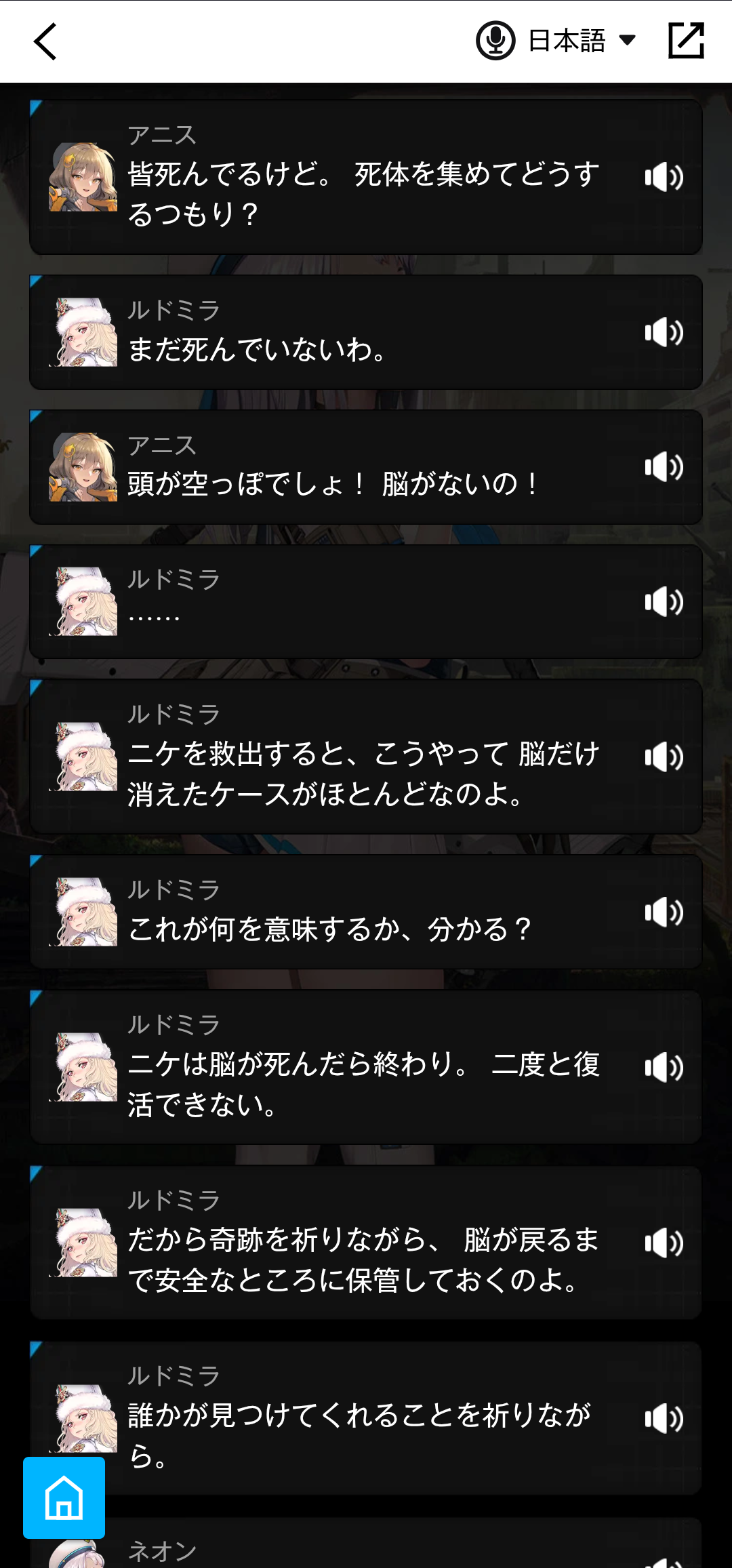This screenshot has width=732, height=1568.
Task: Play audio for アニス line 皆死んでるけど
Action: pyautogui.click(x=664, y=177)
